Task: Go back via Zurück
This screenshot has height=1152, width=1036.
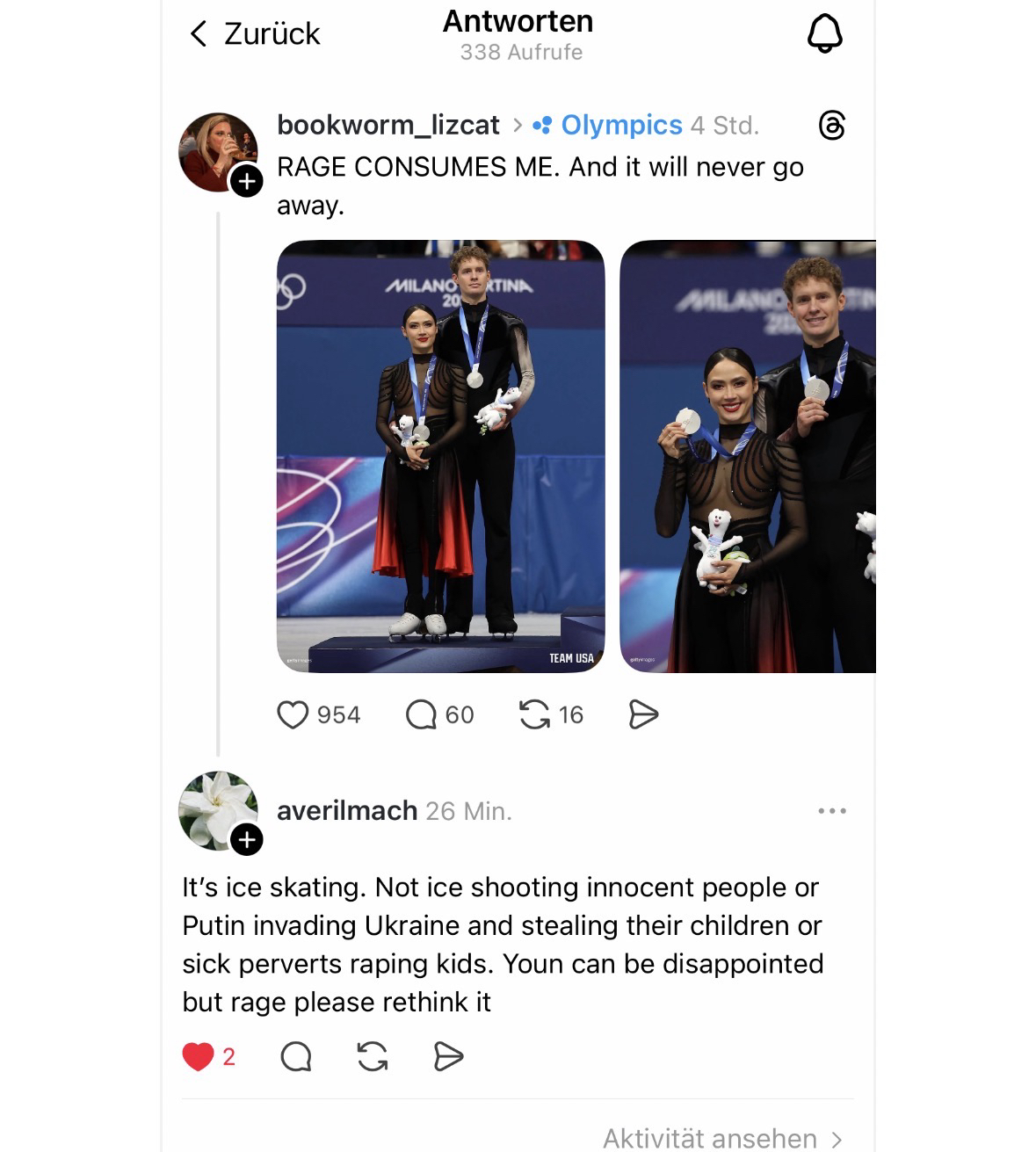Action: point(255,34)
